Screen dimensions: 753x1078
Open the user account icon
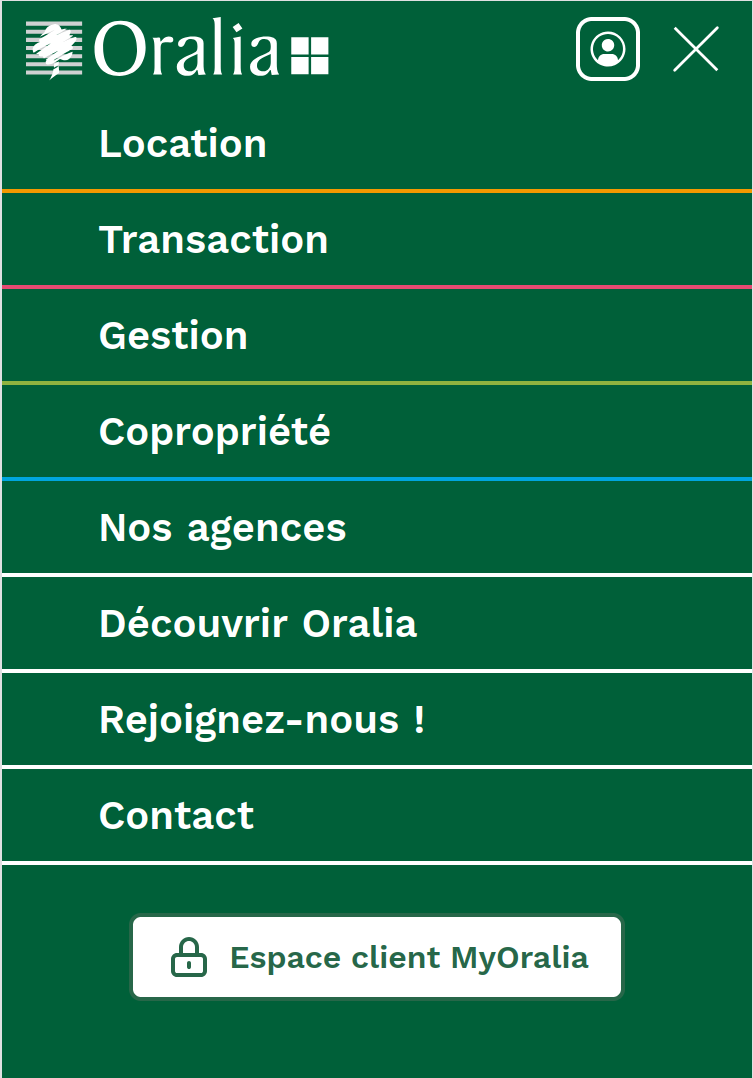tap(607, 49)
